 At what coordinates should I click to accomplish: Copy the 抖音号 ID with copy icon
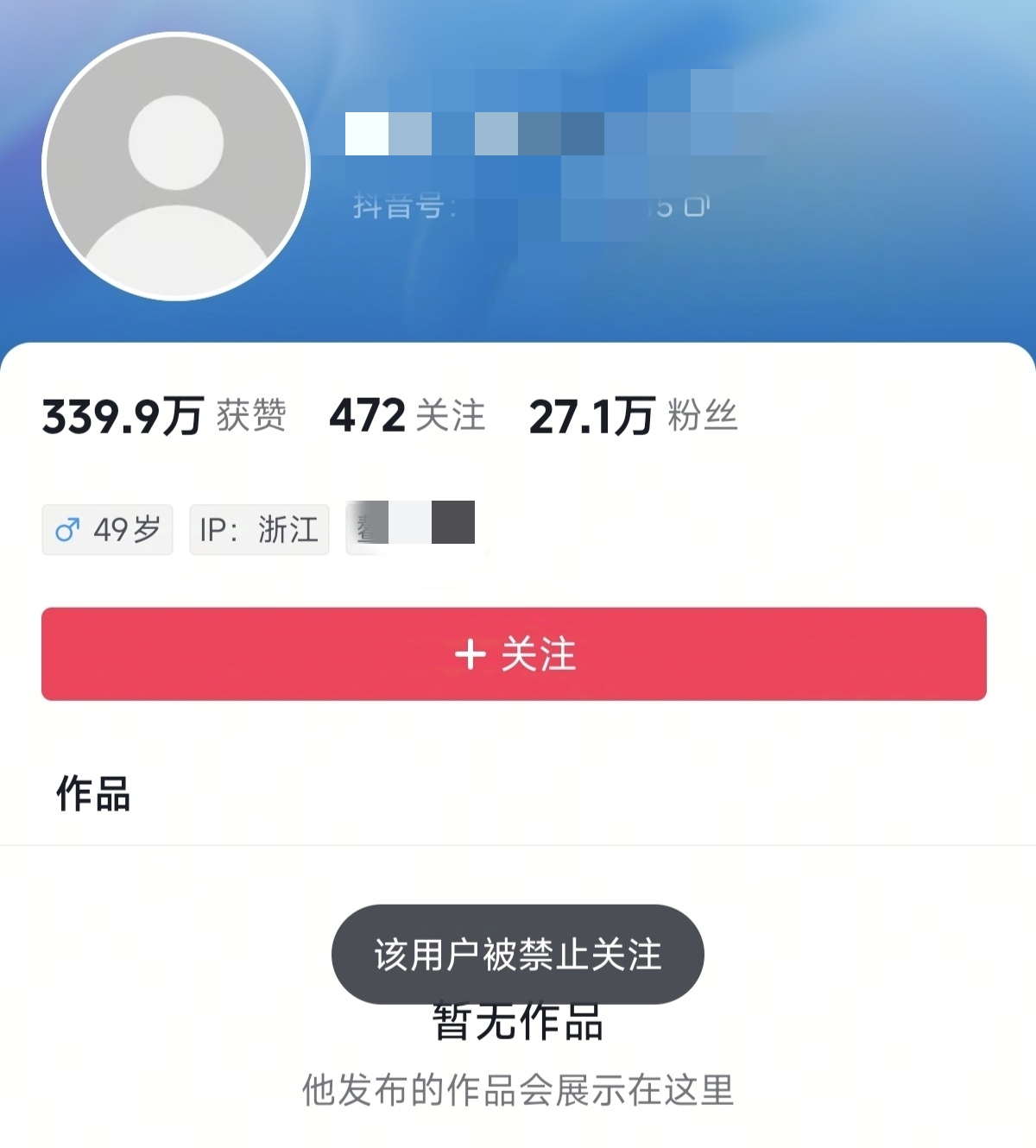697,206
